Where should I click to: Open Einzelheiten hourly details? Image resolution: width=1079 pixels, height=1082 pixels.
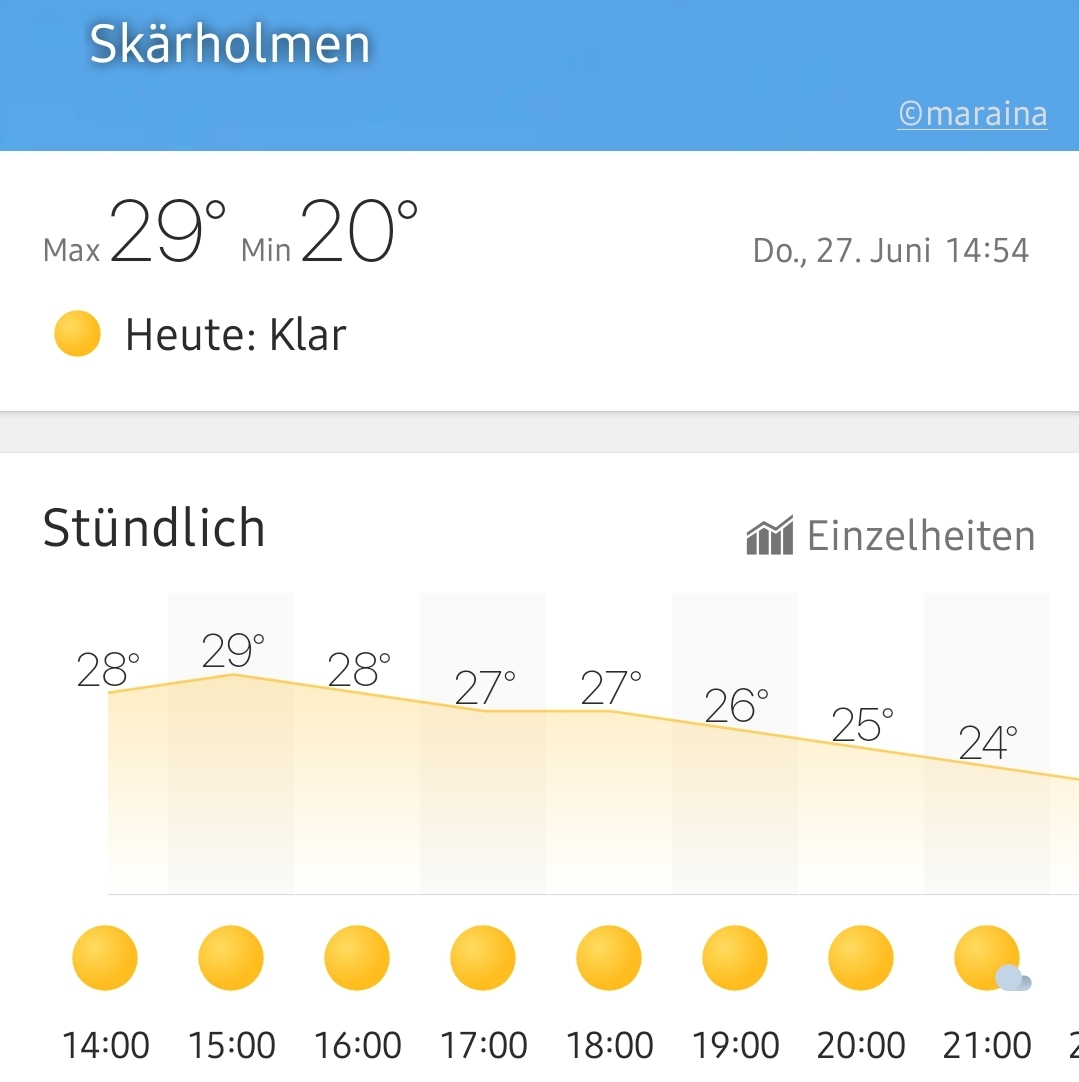[890, 536]
